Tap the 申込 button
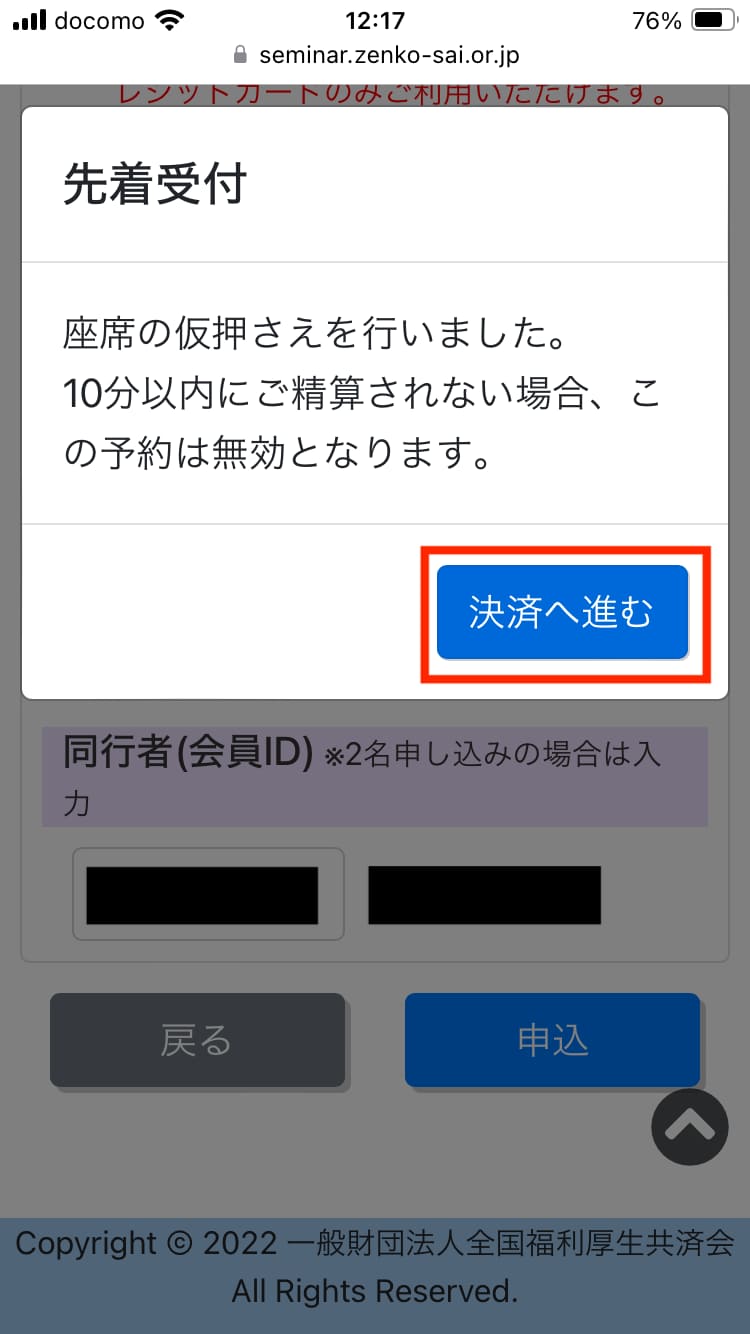This screenshot has height=1334, width=750. point(552,1040)
